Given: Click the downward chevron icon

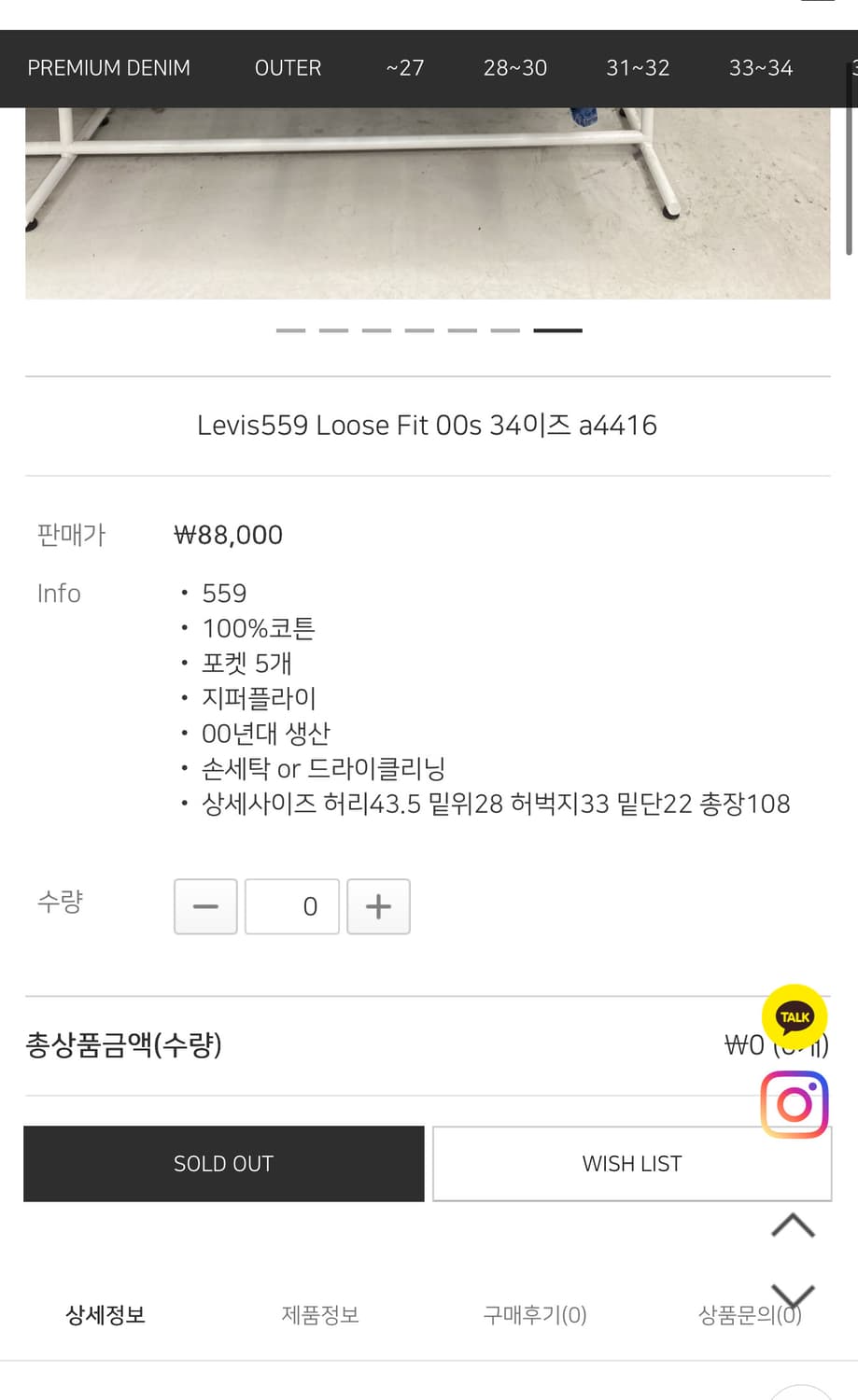Looking at the screenshot, I should [793, 1295].
